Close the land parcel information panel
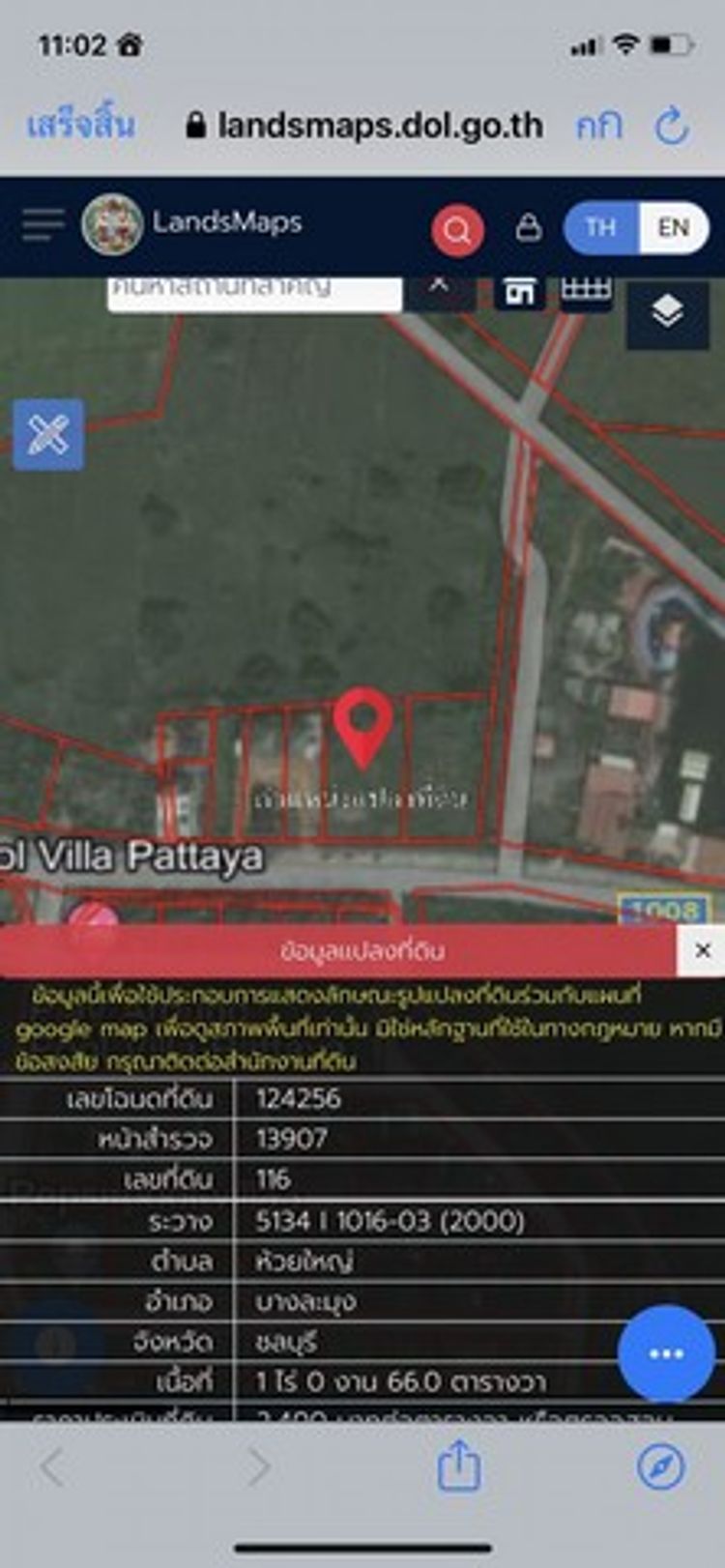 pos(703,950)
